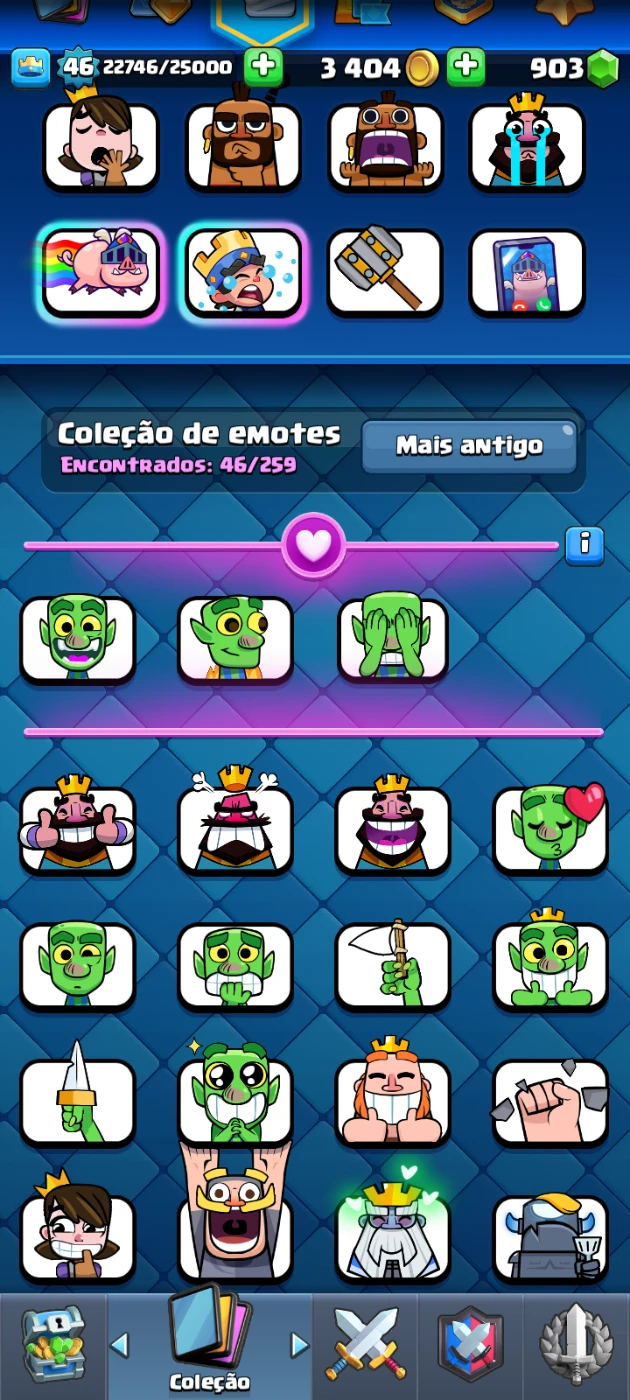Select the yawning princess emote in deck
Viewport: 630px width, 1400px height.
coord(101,146)
